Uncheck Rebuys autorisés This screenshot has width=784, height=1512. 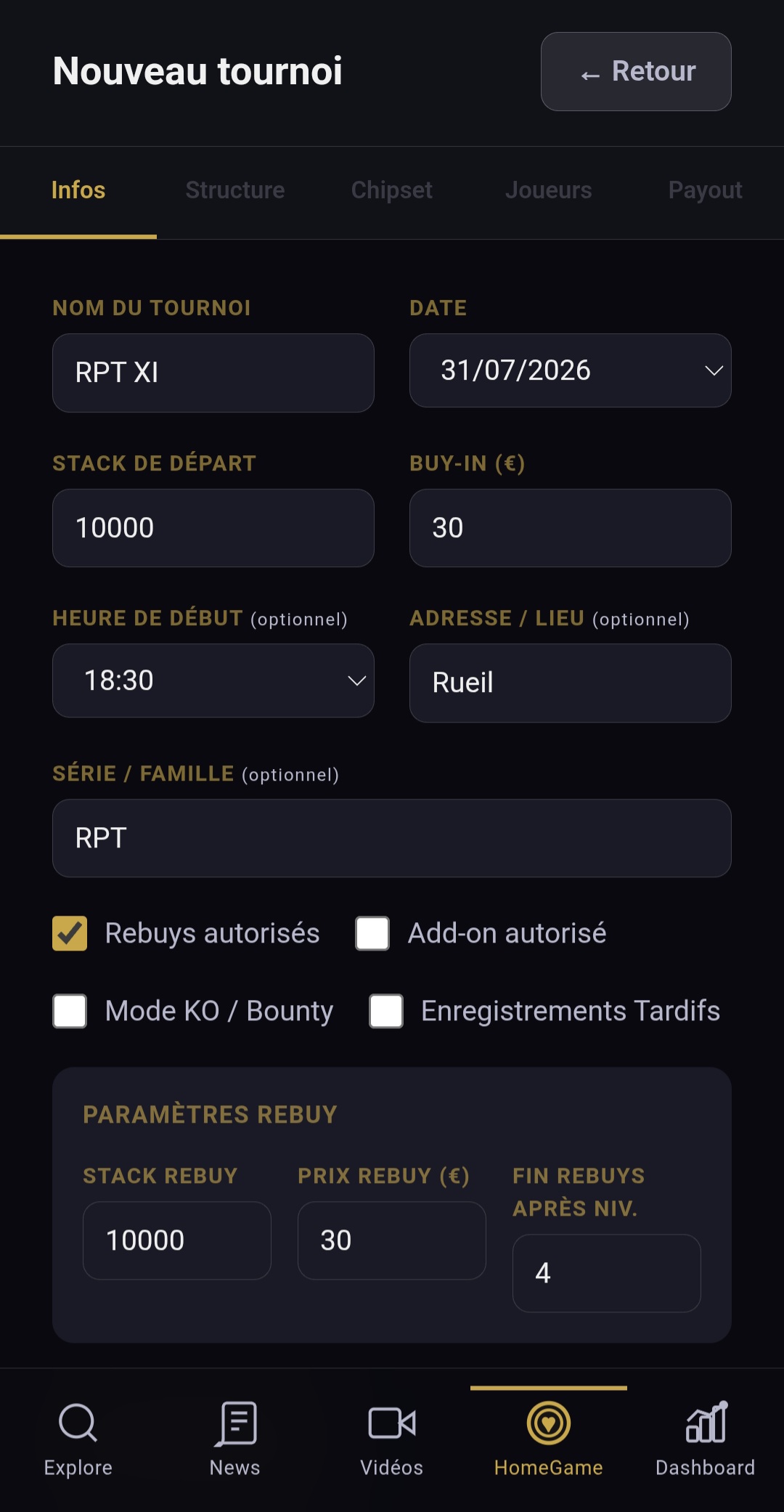(x=70, y=933)
